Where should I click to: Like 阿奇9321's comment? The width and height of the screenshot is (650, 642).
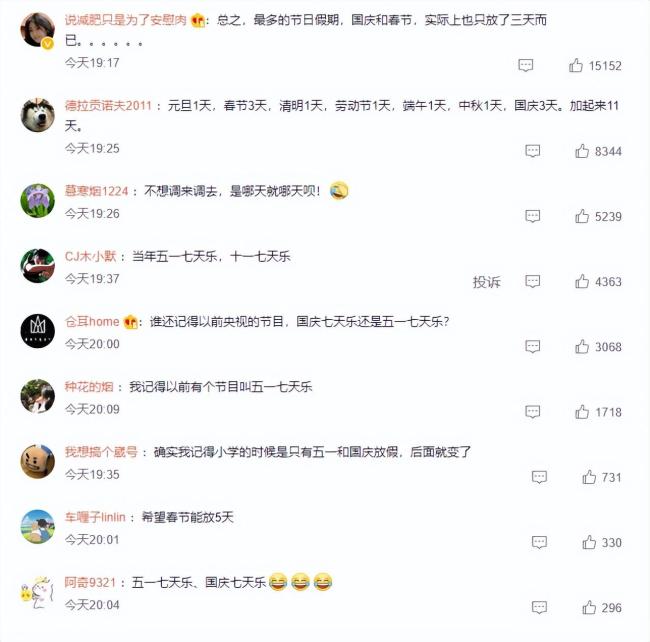click(589, 607)
